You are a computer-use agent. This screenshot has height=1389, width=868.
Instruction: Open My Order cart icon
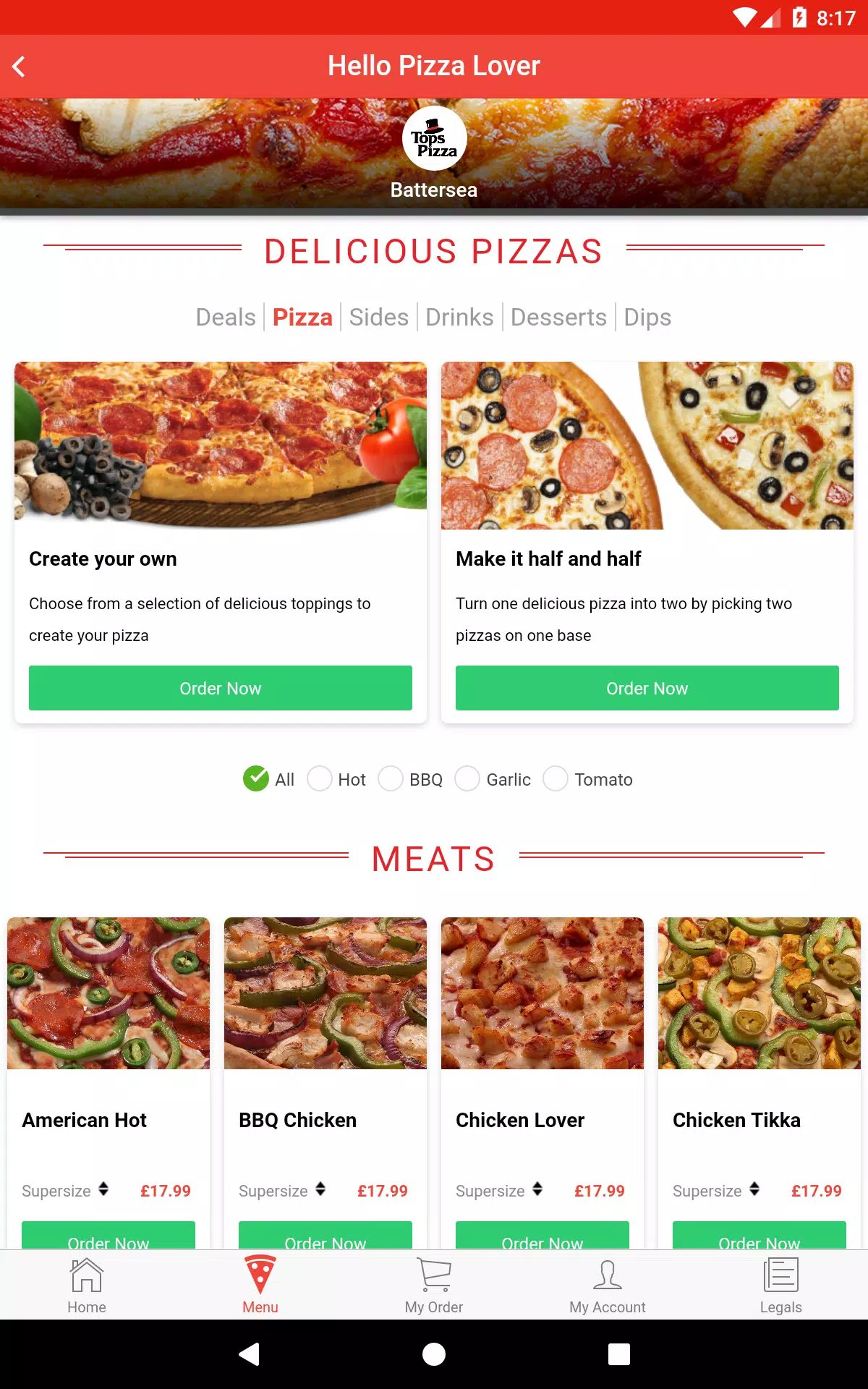point(433,1278)
